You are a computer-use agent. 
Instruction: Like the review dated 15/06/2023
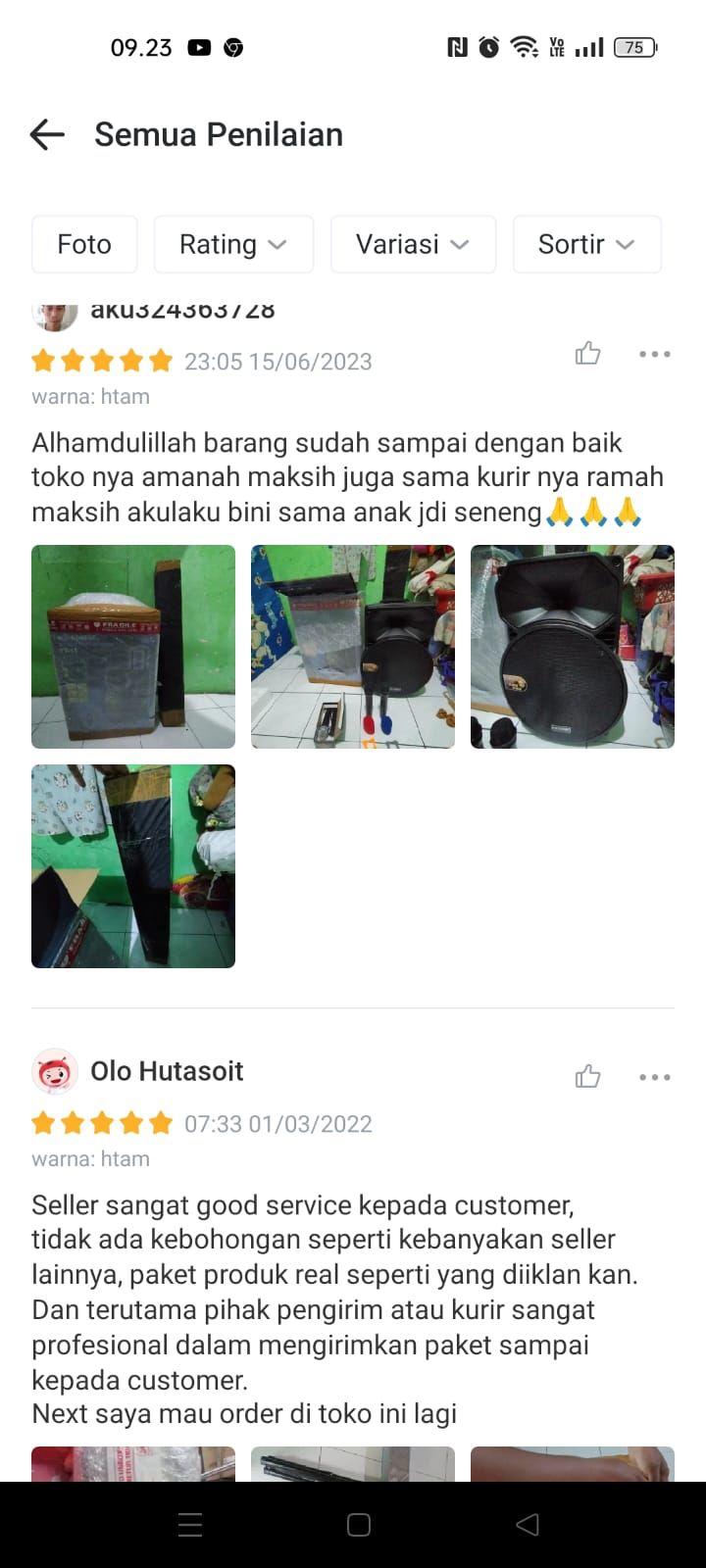pos(587,354)
